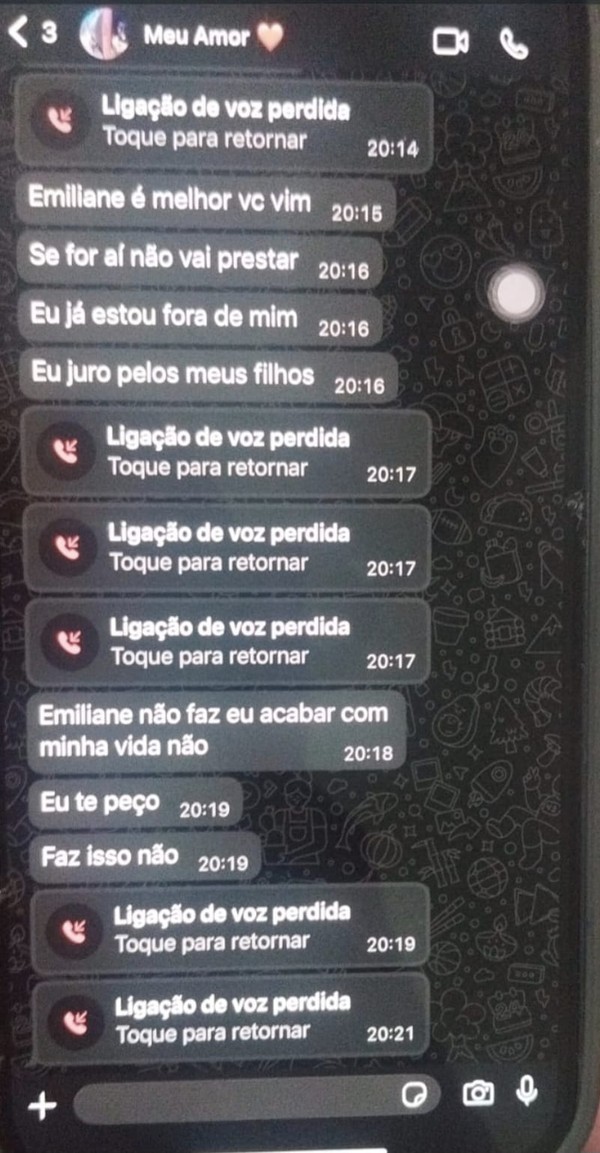600x1153 pixels.
Task: Open the camera to send a photo
Action: coord(479,1095)
